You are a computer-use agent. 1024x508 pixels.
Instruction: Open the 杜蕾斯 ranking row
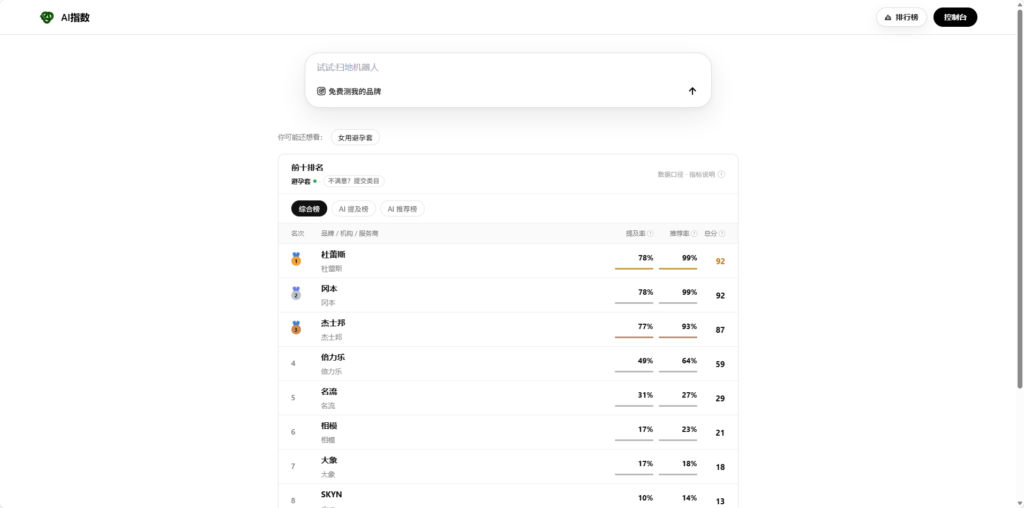508,261
